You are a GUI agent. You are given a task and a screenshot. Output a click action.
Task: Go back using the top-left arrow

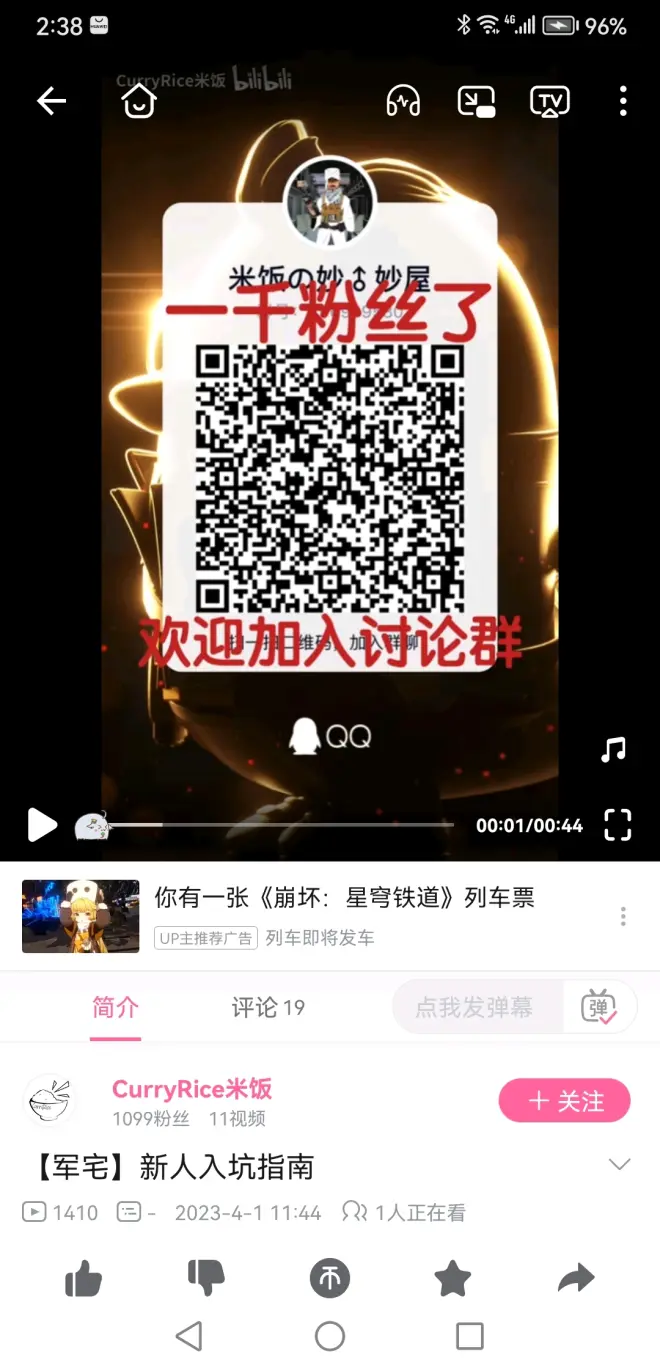pos(51,101)
